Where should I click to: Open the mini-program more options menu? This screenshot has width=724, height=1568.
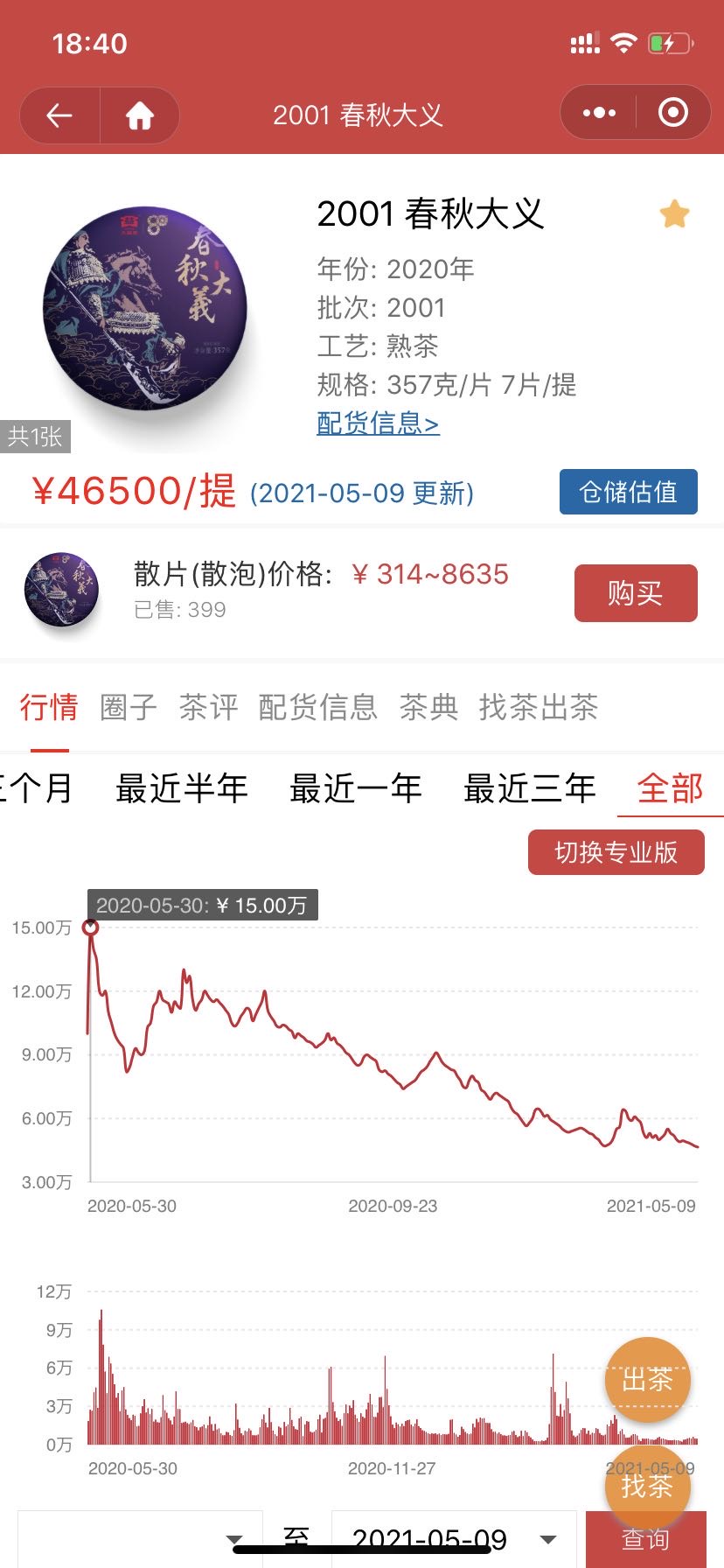[x=599, y=113]
